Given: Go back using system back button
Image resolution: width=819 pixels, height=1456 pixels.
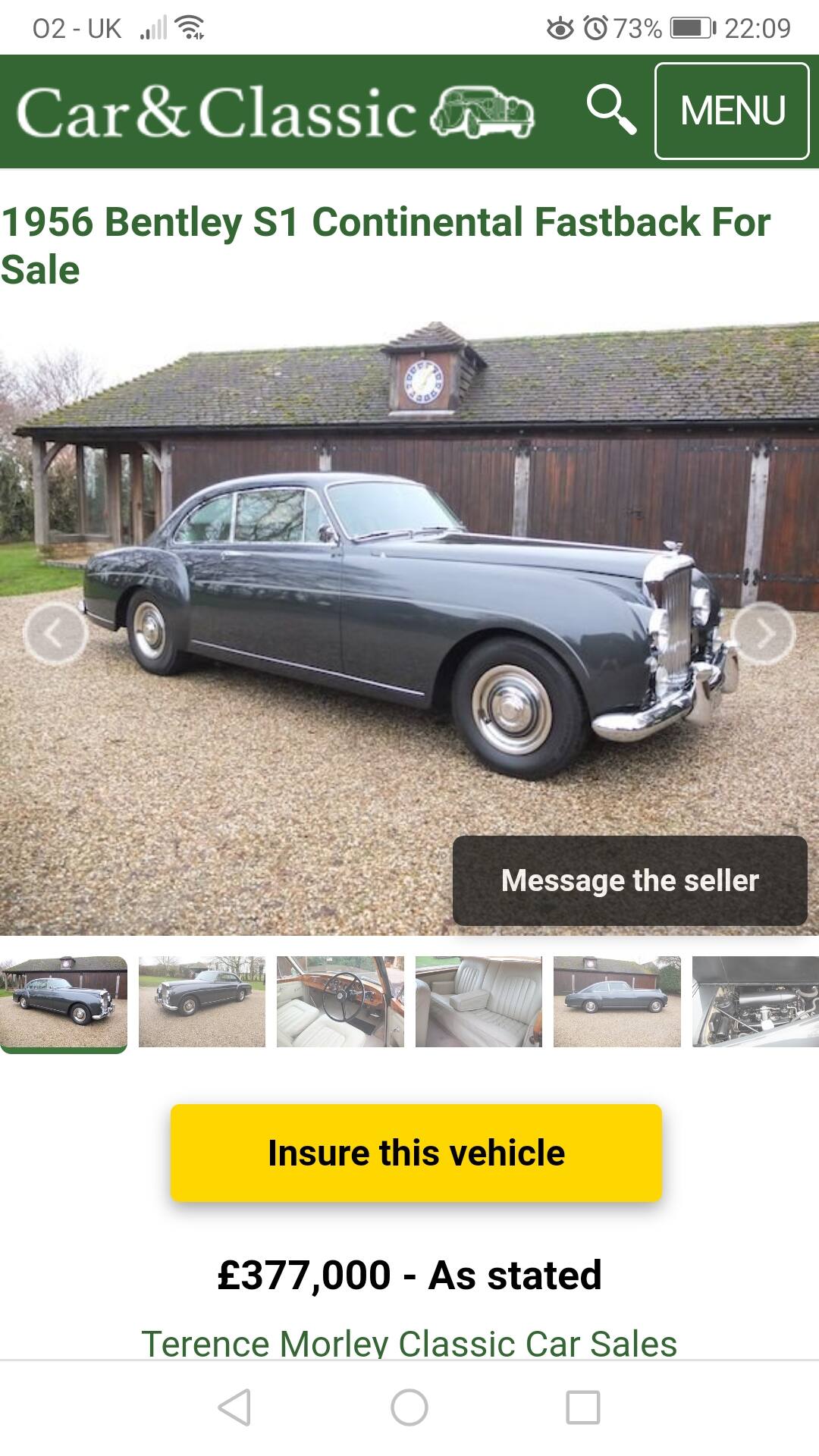Looking at the screenshot, I should [x=234, y=1407].
